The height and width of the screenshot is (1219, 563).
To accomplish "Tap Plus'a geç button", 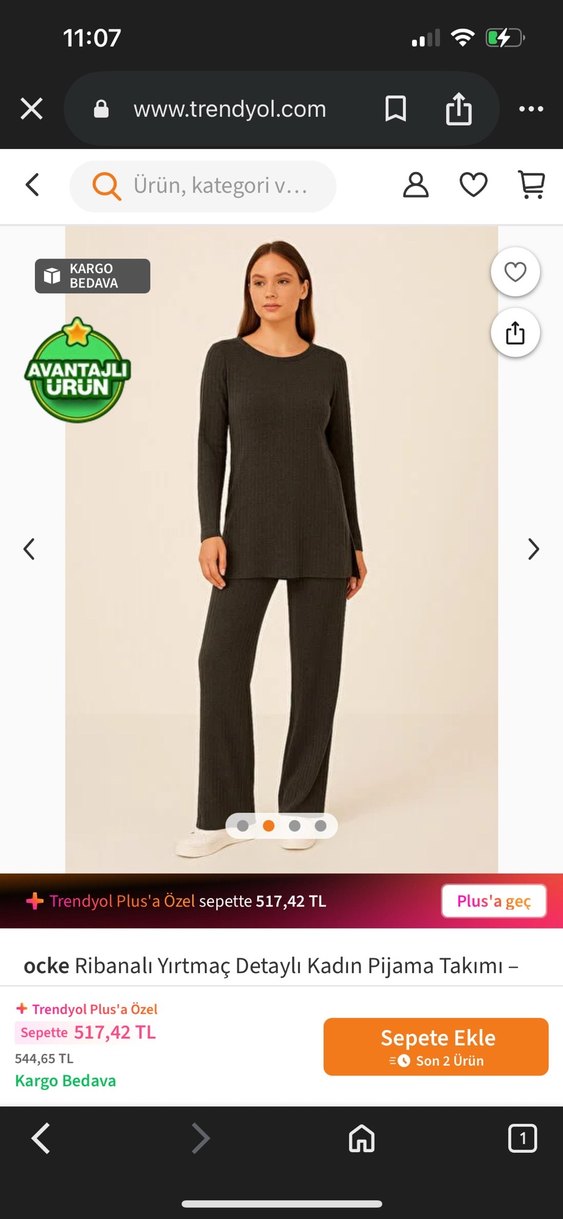I will (x=494, y=901).
